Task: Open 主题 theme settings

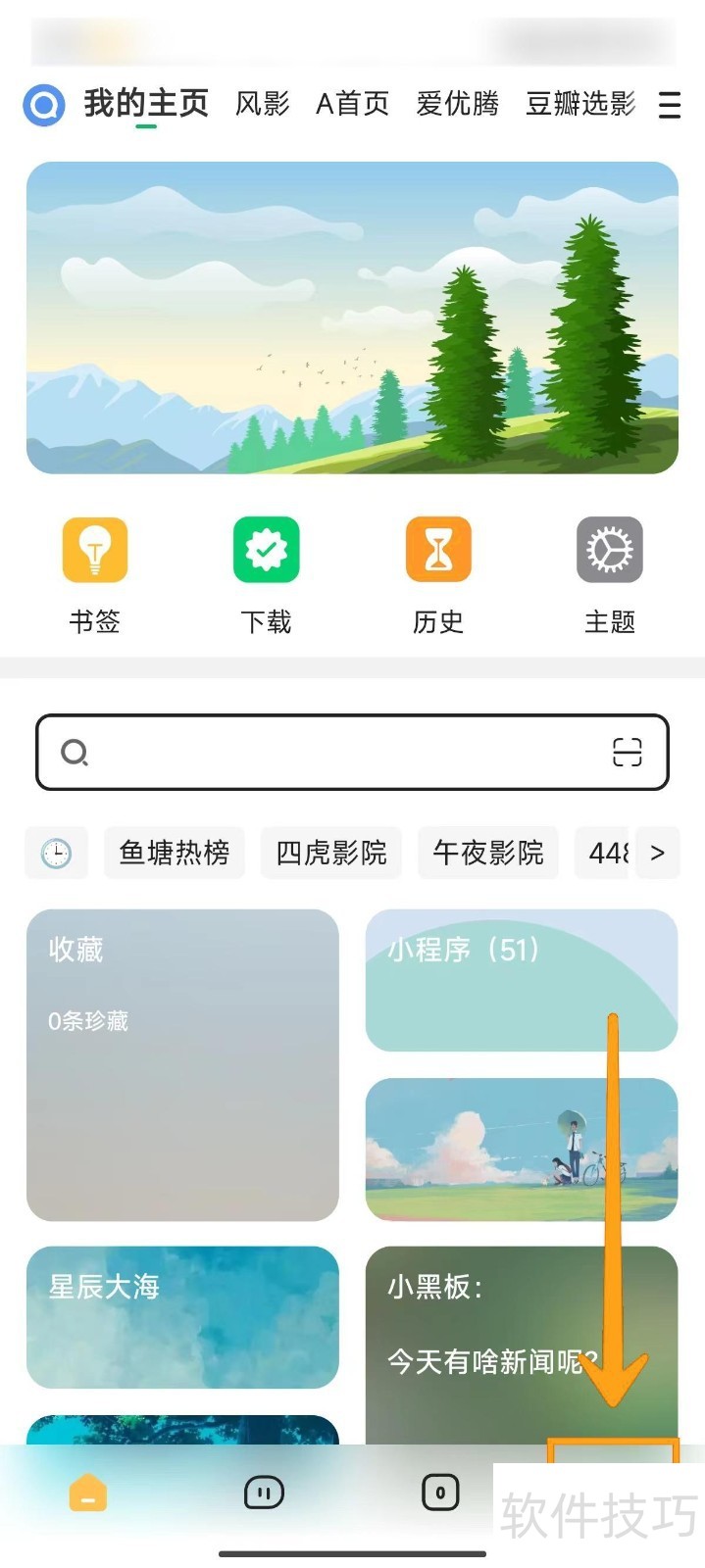Action: [610, 575]
